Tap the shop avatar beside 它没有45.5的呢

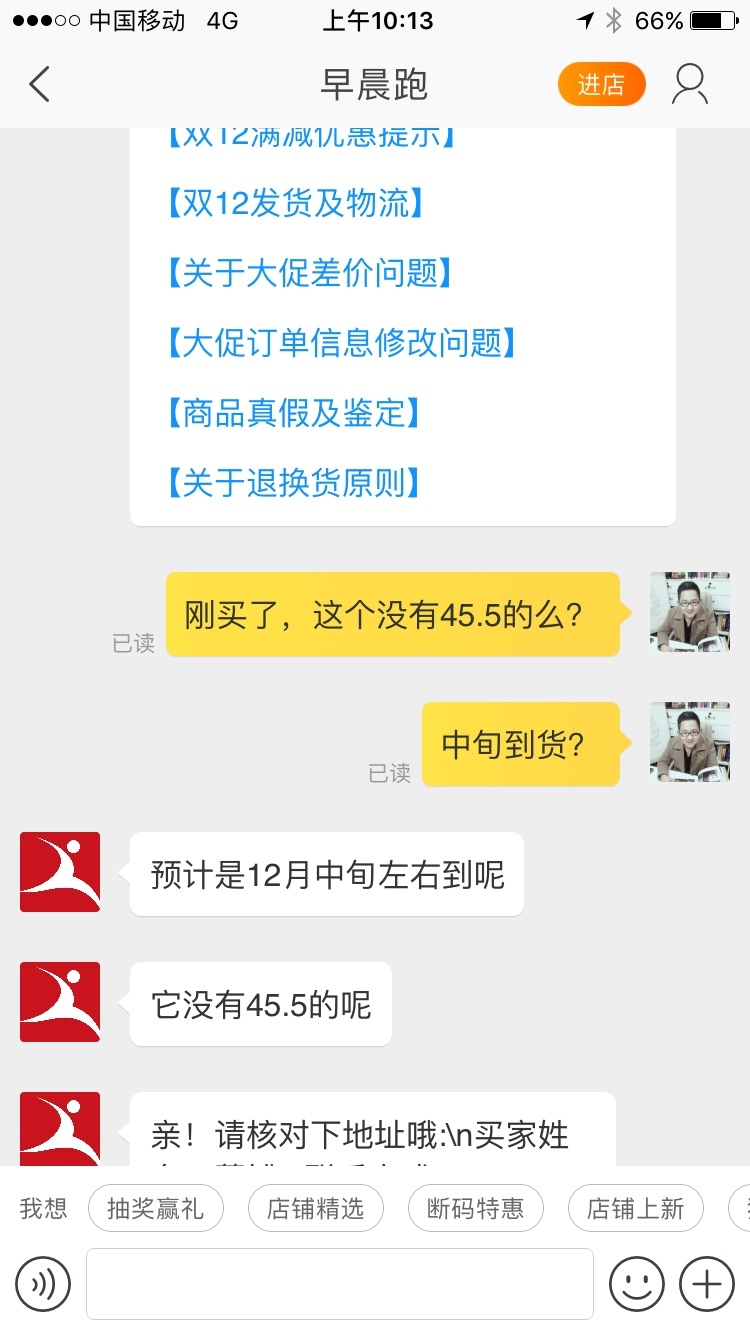point(60,1002)
